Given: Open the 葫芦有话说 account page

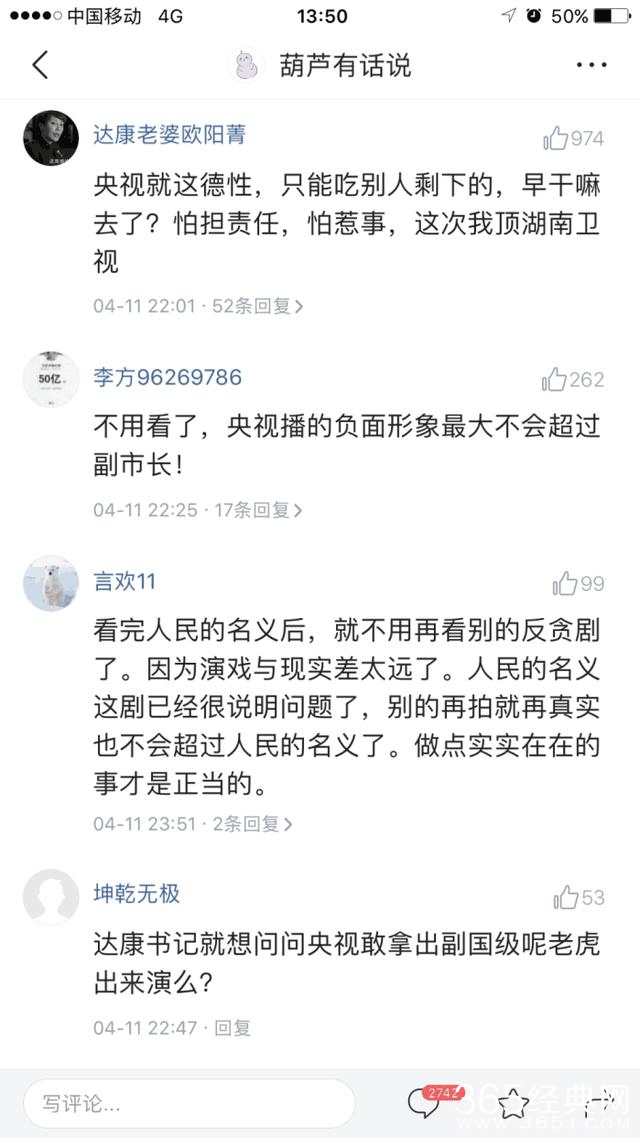Looking at the screenshot, I should (320, 66).
